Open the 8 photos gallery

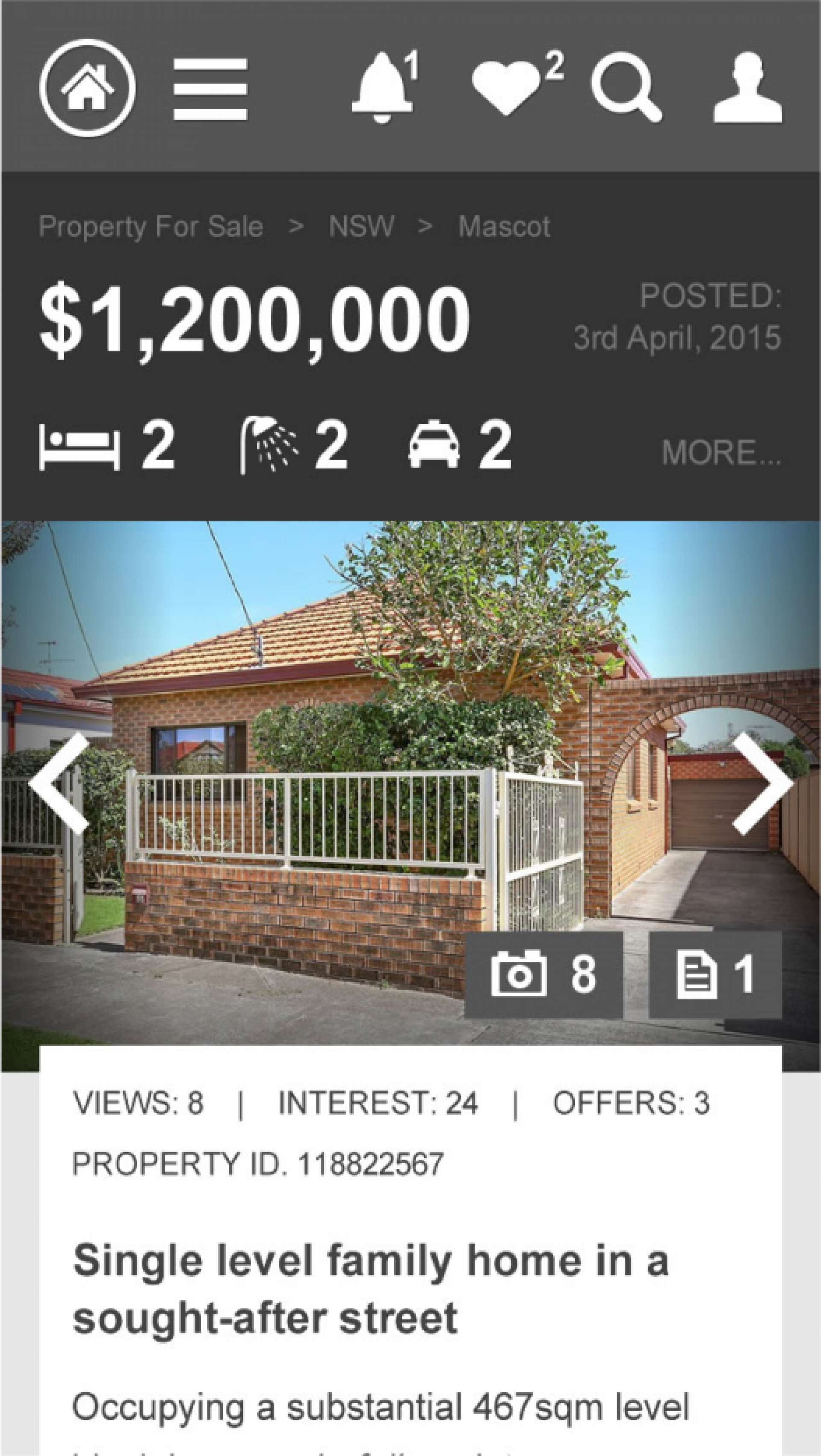543,974
